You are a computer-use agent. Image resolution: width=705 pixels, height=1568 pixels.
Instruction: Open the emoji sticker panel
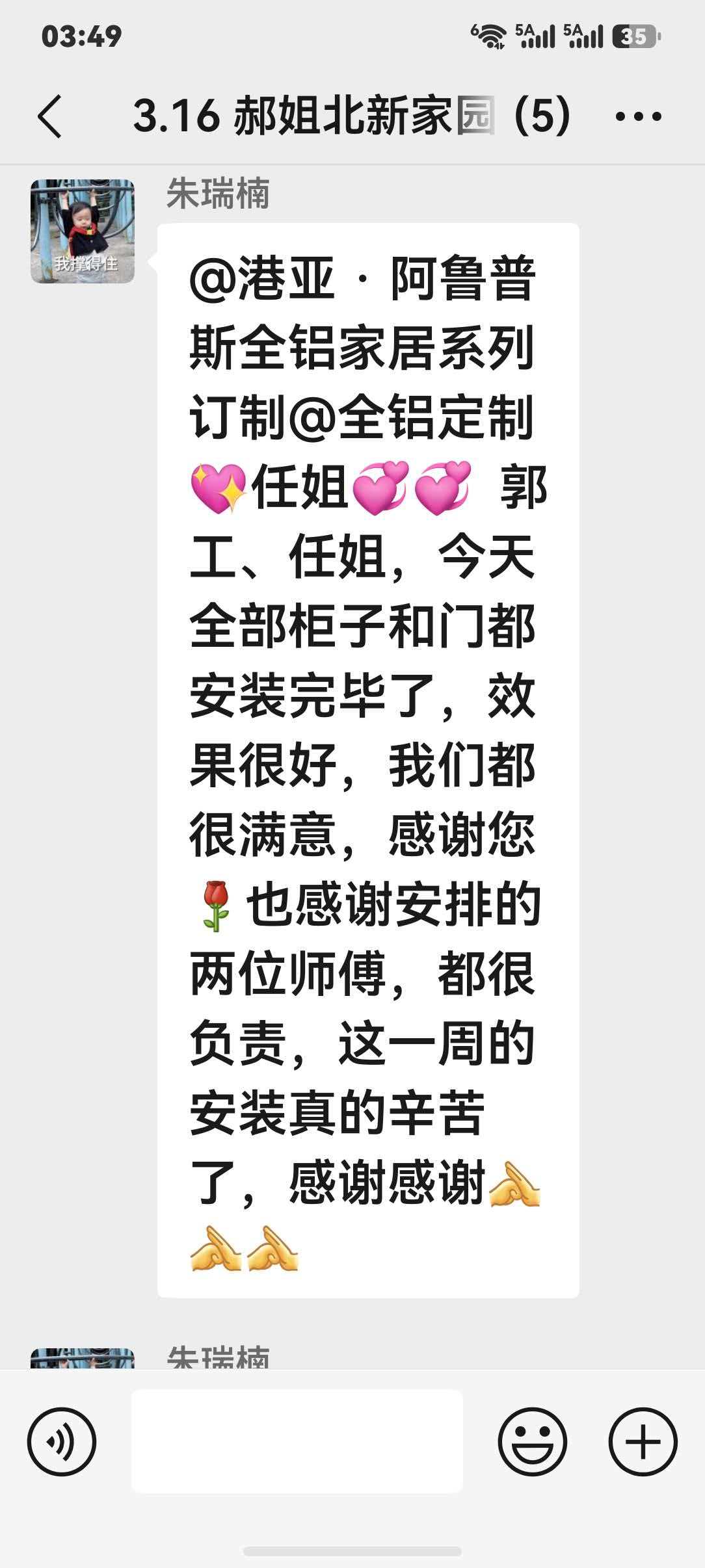point(532,1441)
